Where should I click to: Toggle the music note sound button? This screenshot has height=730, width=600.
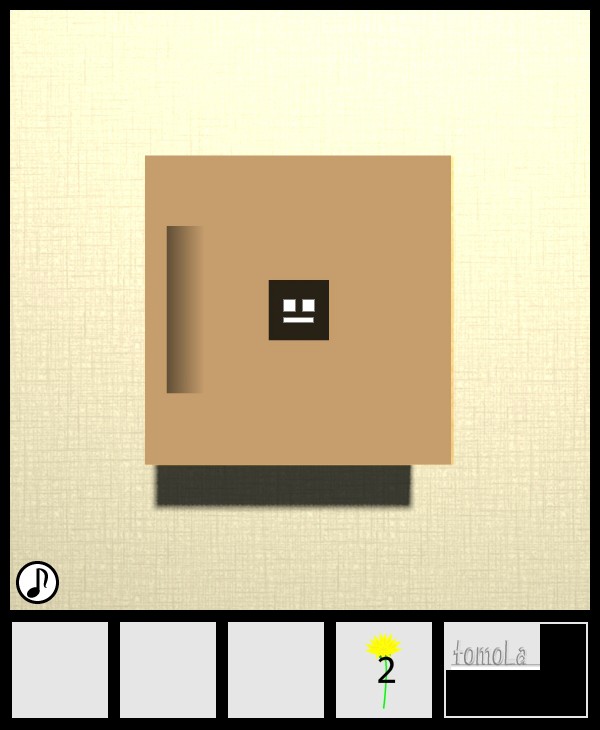[37, 582]
